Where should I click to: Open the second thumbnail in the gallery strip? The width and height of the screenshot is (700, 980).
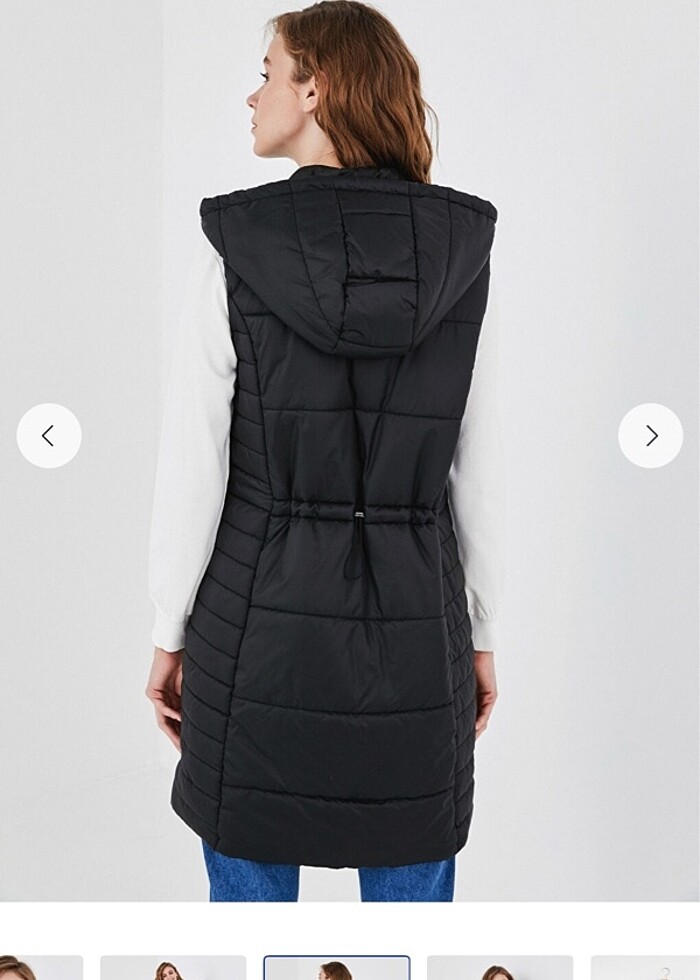pos(172,968)
